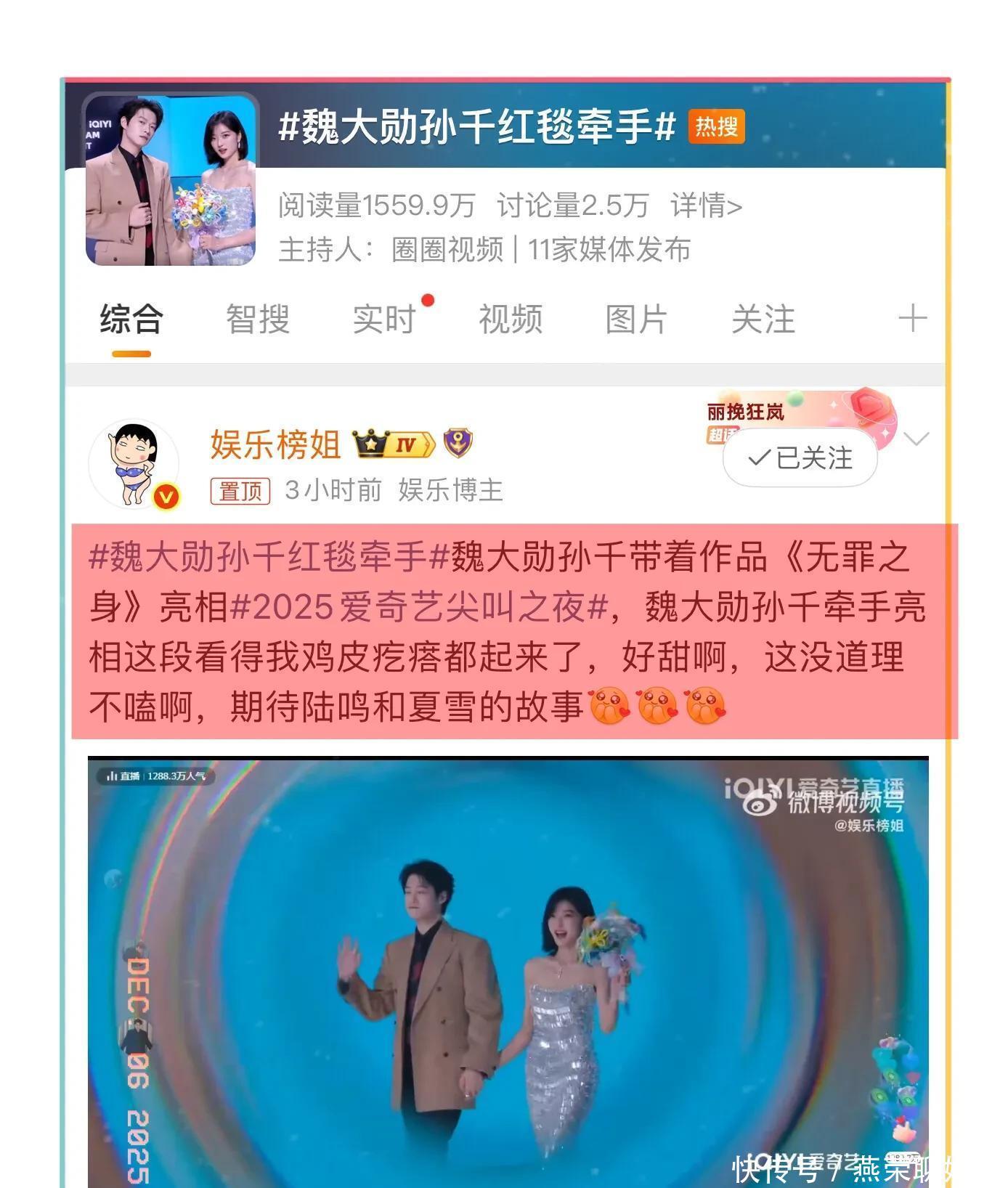Open hashtag #2025爱奇艺尖叫之夜#
The height and width of the screenshot is (1188, 1008).
pyautogui.click(x=419, y=607)
